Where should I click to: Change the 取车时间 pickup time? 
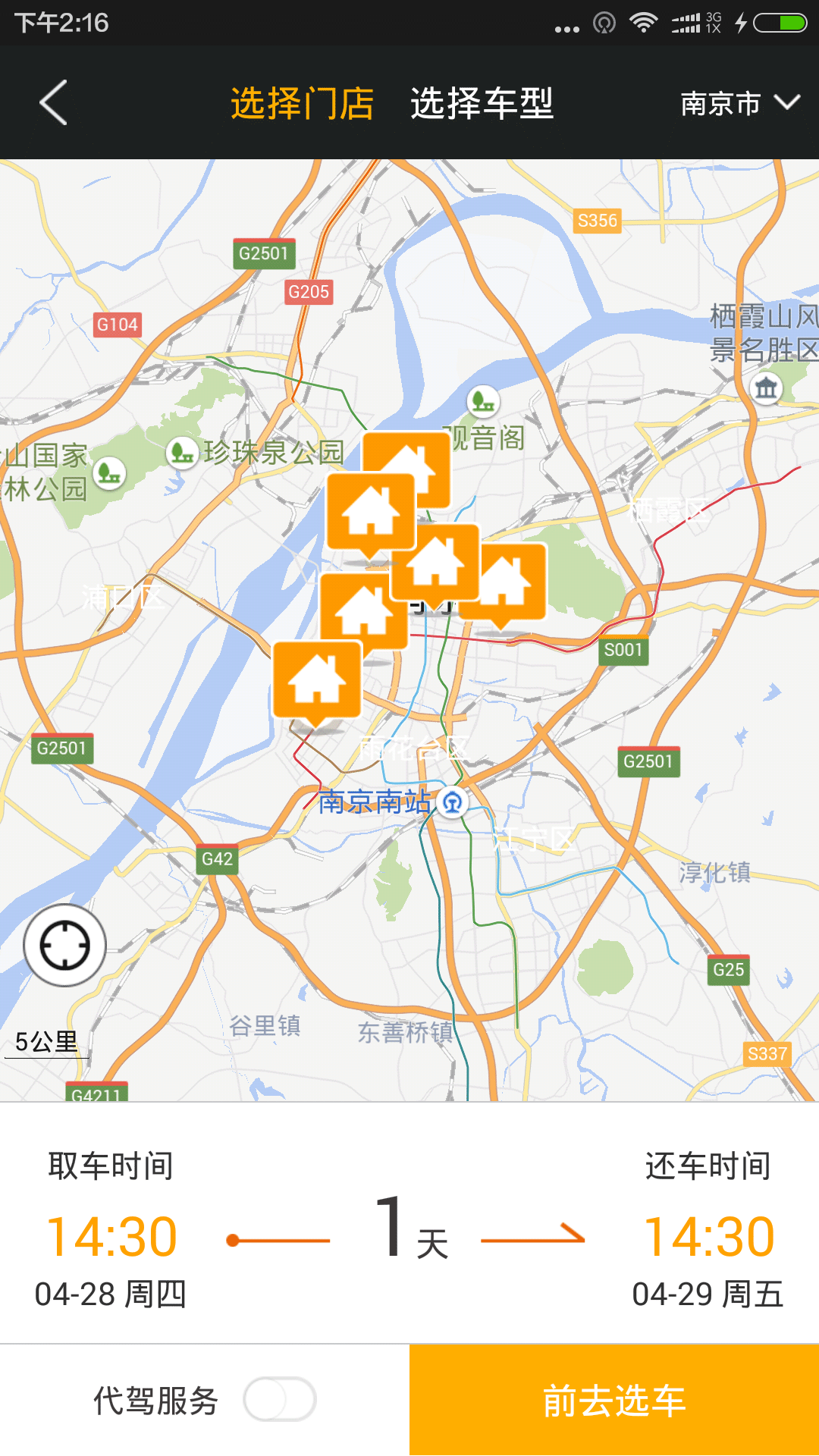pyautogui.click(x=111, y=1236)
